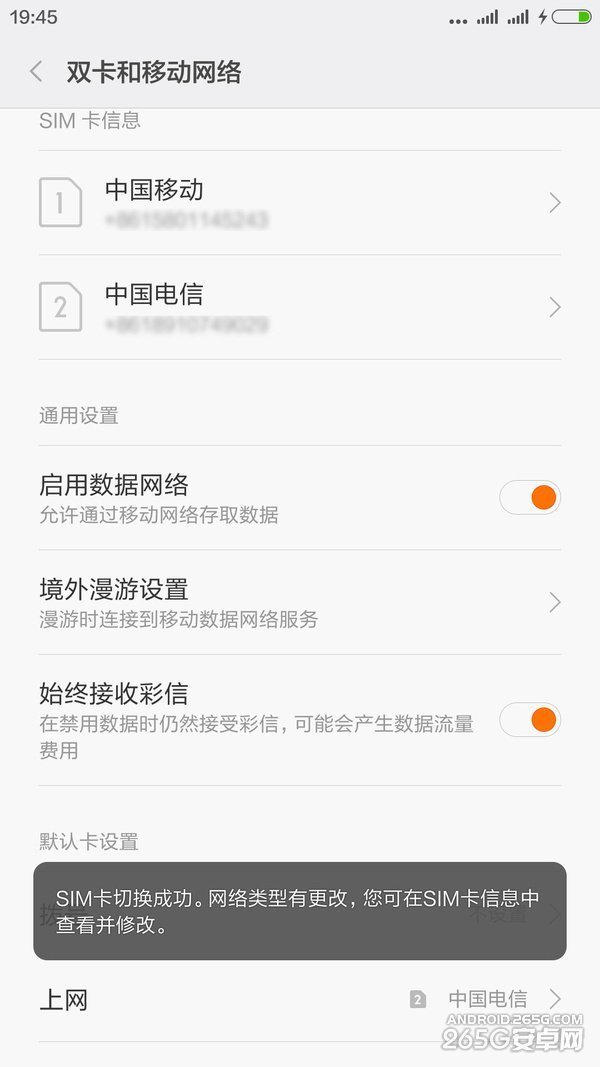Toggle 启用数据网络 switch
This screenshot has width=600, height=1067.
[529, 497]
